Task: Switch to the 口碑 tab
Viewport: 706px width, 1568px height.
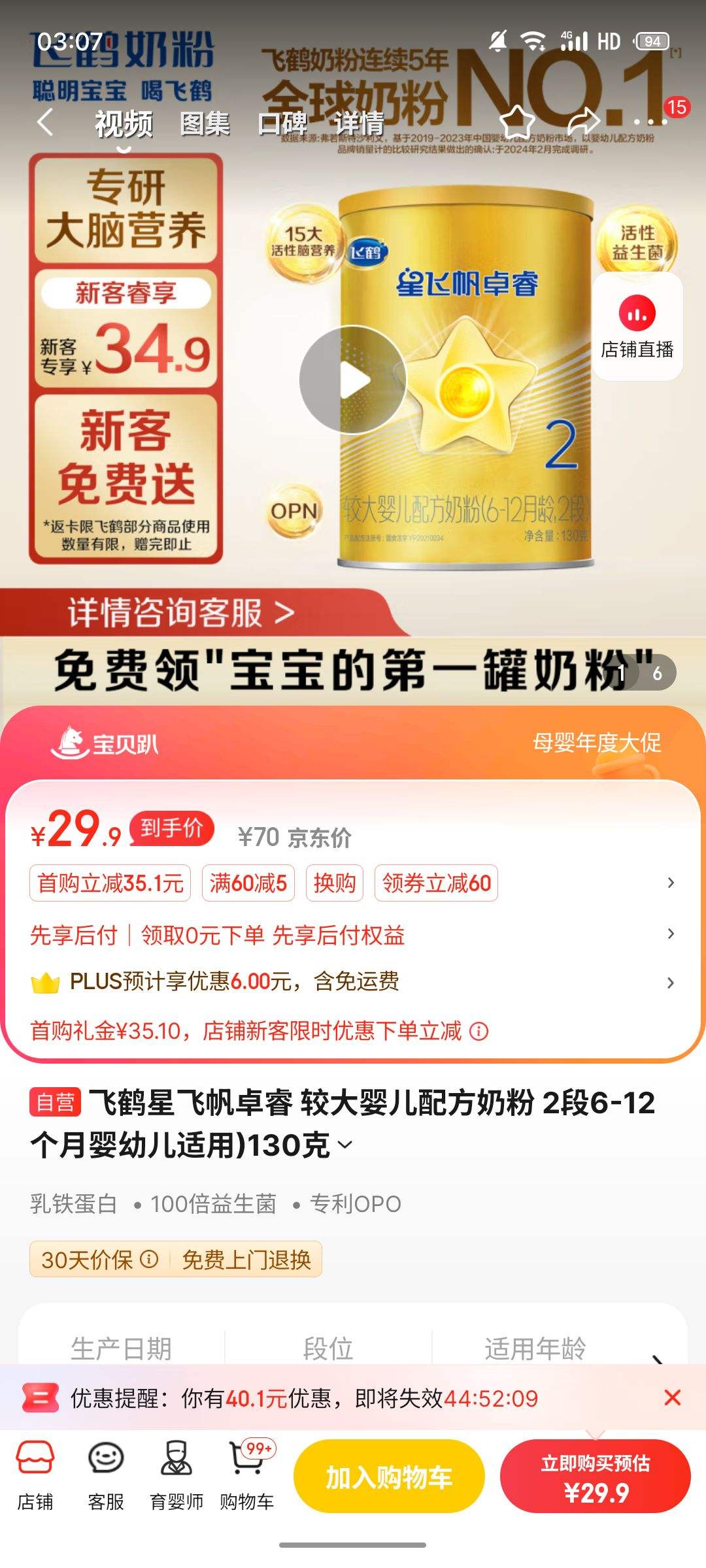Action: pos(286,122)
